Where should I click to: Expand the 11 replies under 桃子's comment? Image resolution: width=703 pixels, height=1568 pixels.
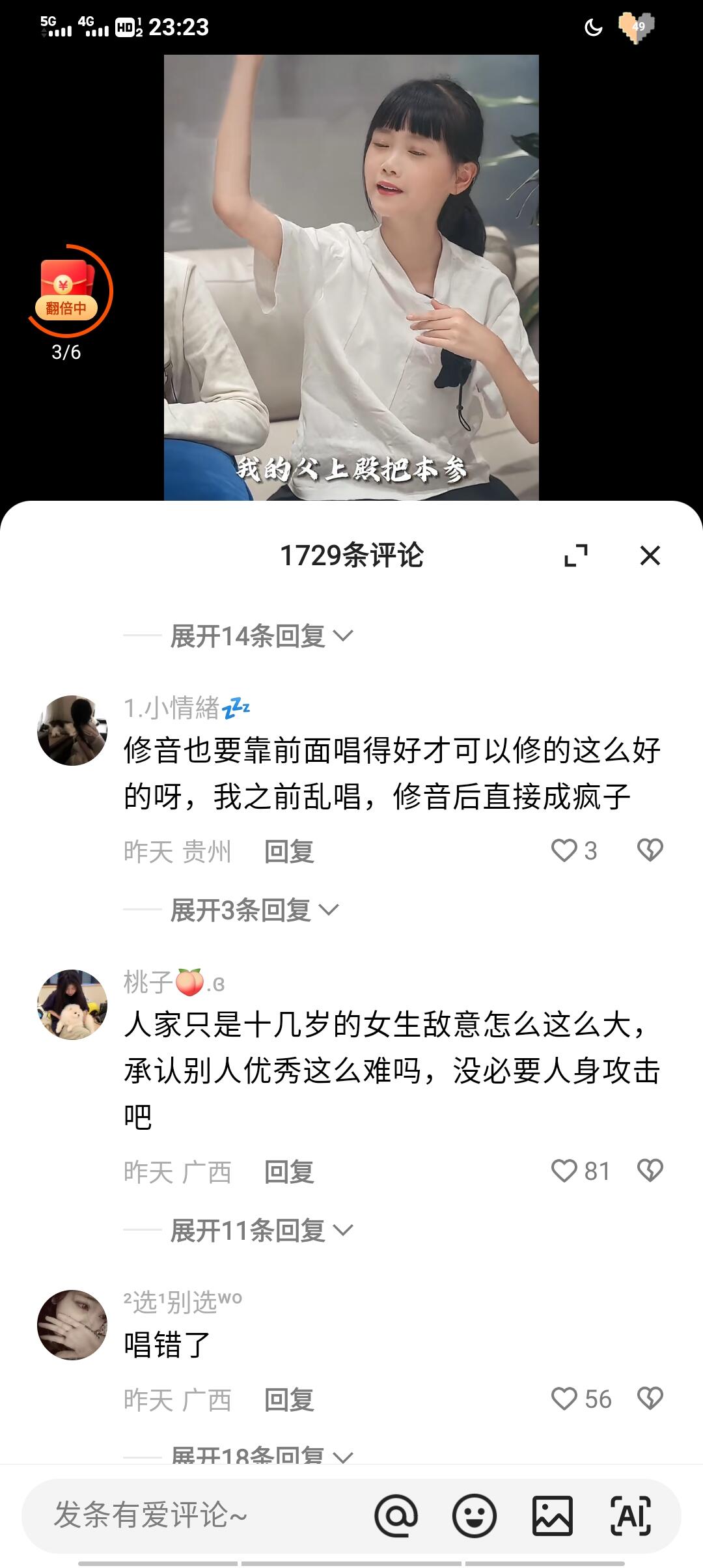(260, 1231)
